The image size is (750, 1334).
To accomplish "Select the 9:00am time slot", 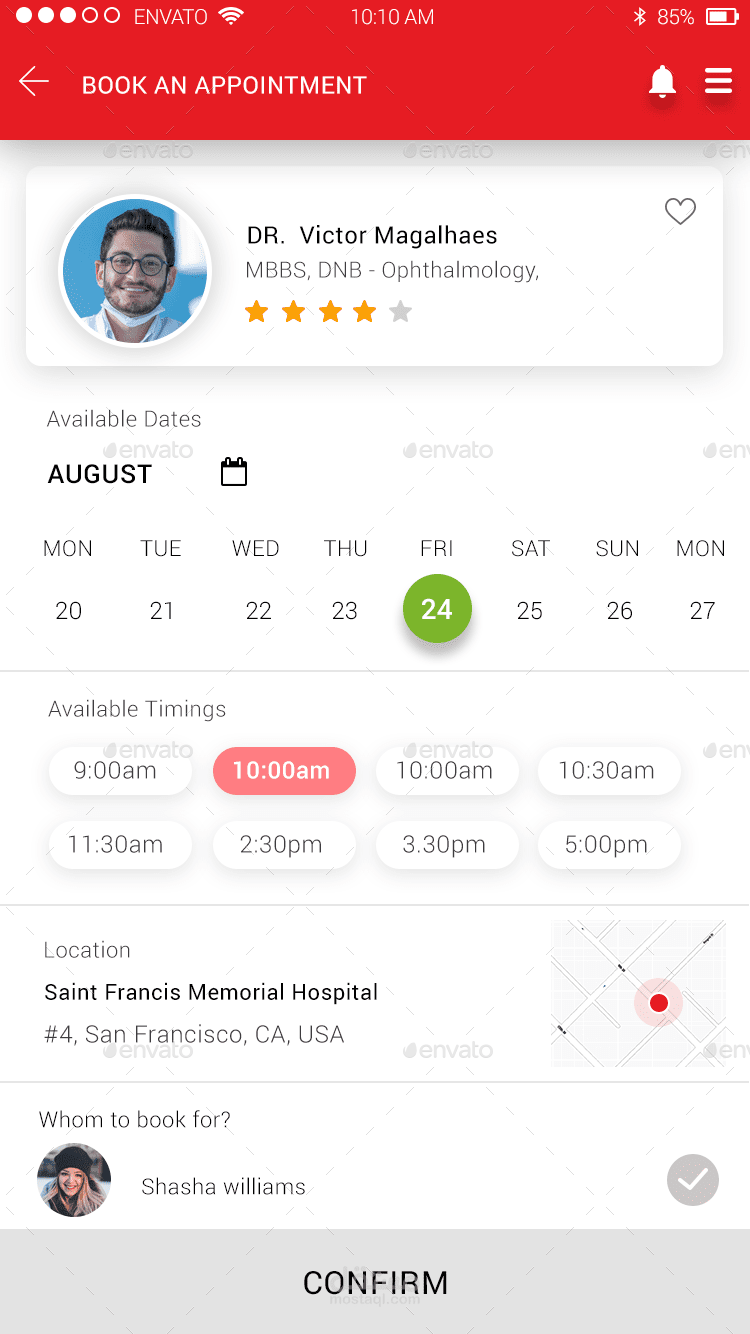I will 116,771.
